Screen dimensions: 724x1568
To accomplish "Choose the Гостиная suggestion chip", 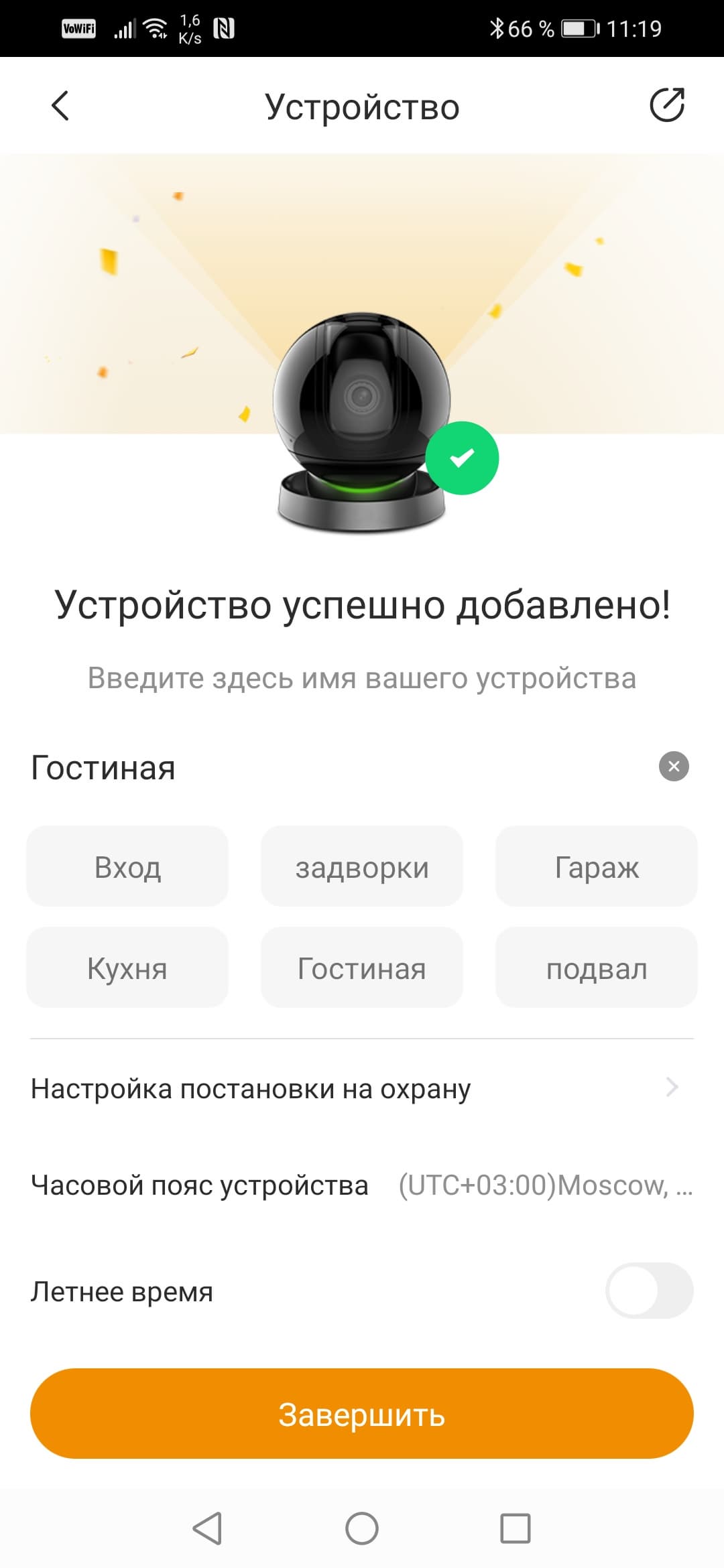I will [362, 968].
